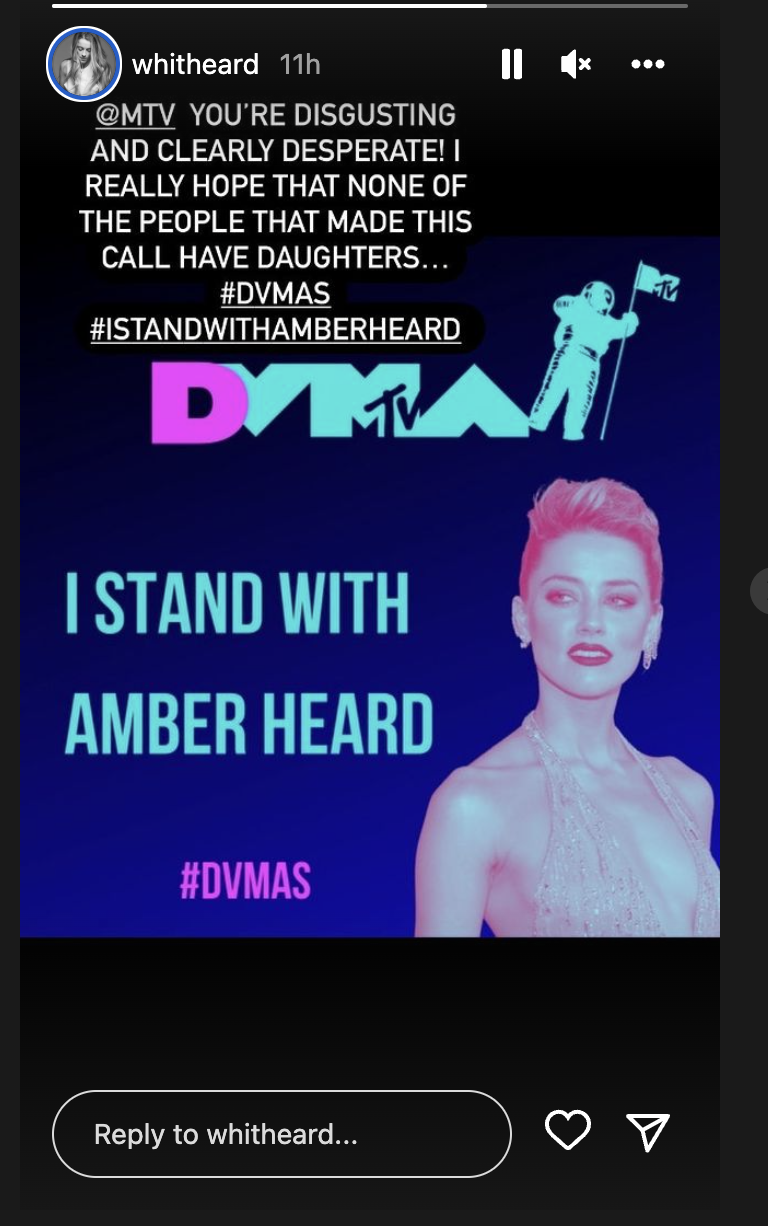Focus the Reply to whitheard field
Viewport: 768px width, 1226px height.
(281, 1134)
